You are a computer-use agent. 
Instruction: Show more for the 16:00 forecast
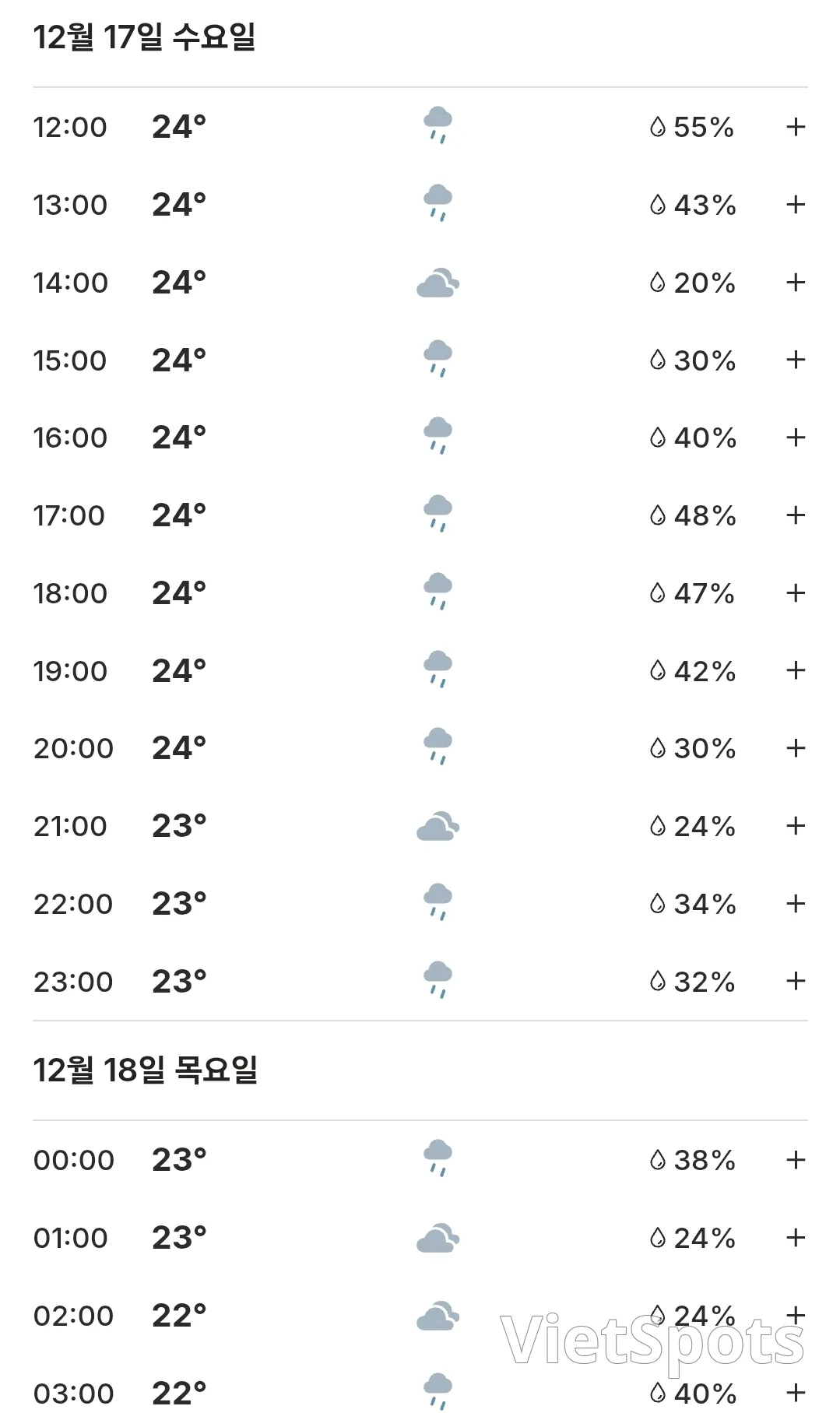[x=795, y=438]
